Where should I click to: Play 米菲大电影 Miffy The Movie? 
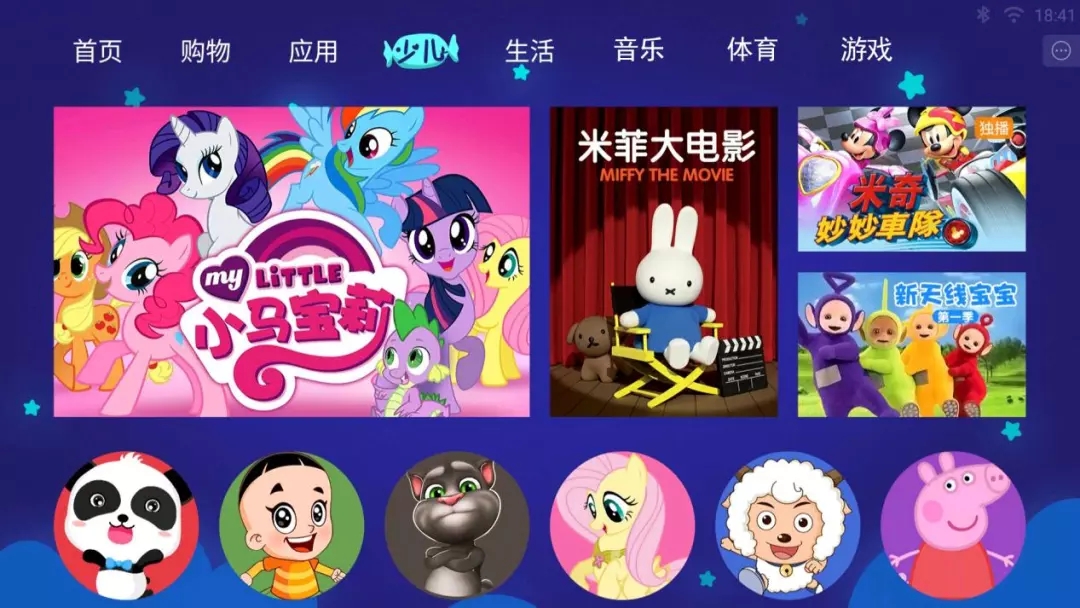[663, 262]
